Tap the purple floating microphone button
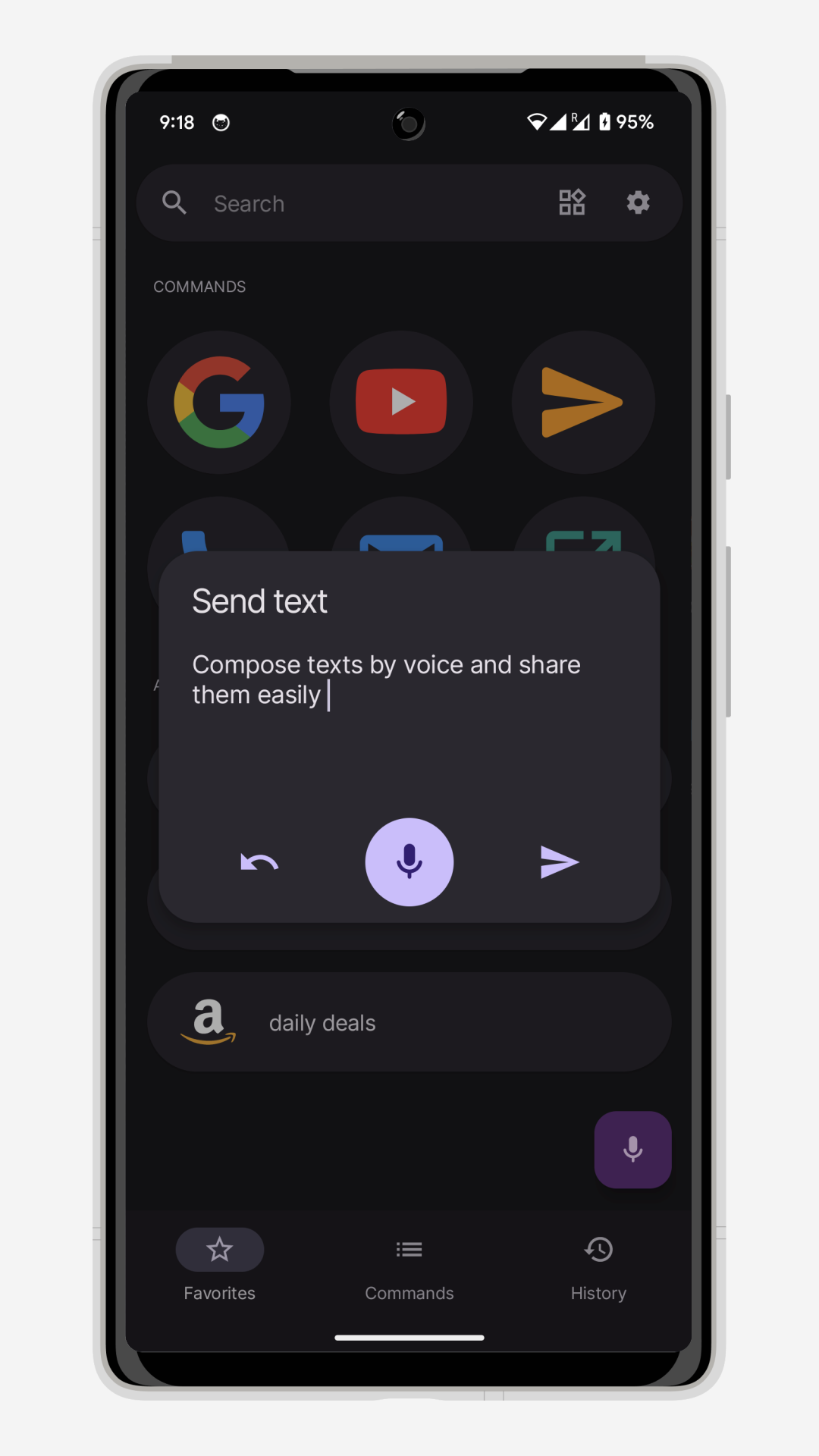This screenshot has height=1456, width=819. 633,1150
